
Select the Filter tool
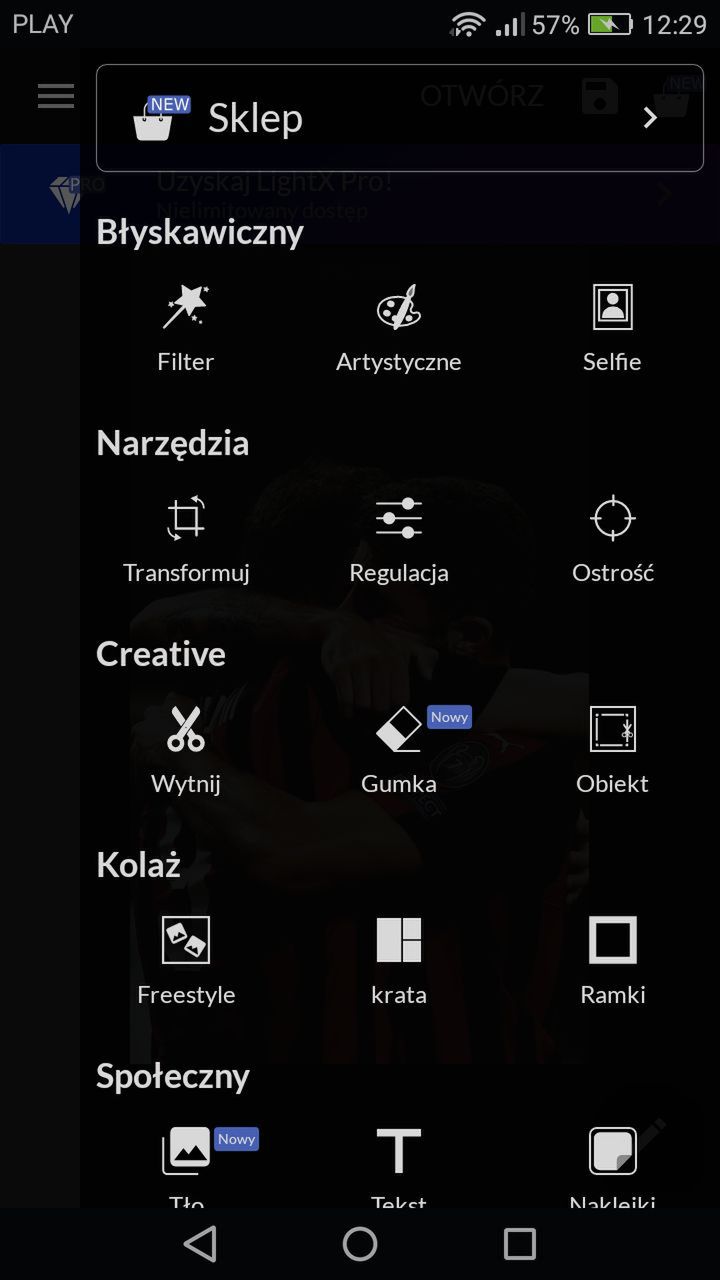point(186,329)
